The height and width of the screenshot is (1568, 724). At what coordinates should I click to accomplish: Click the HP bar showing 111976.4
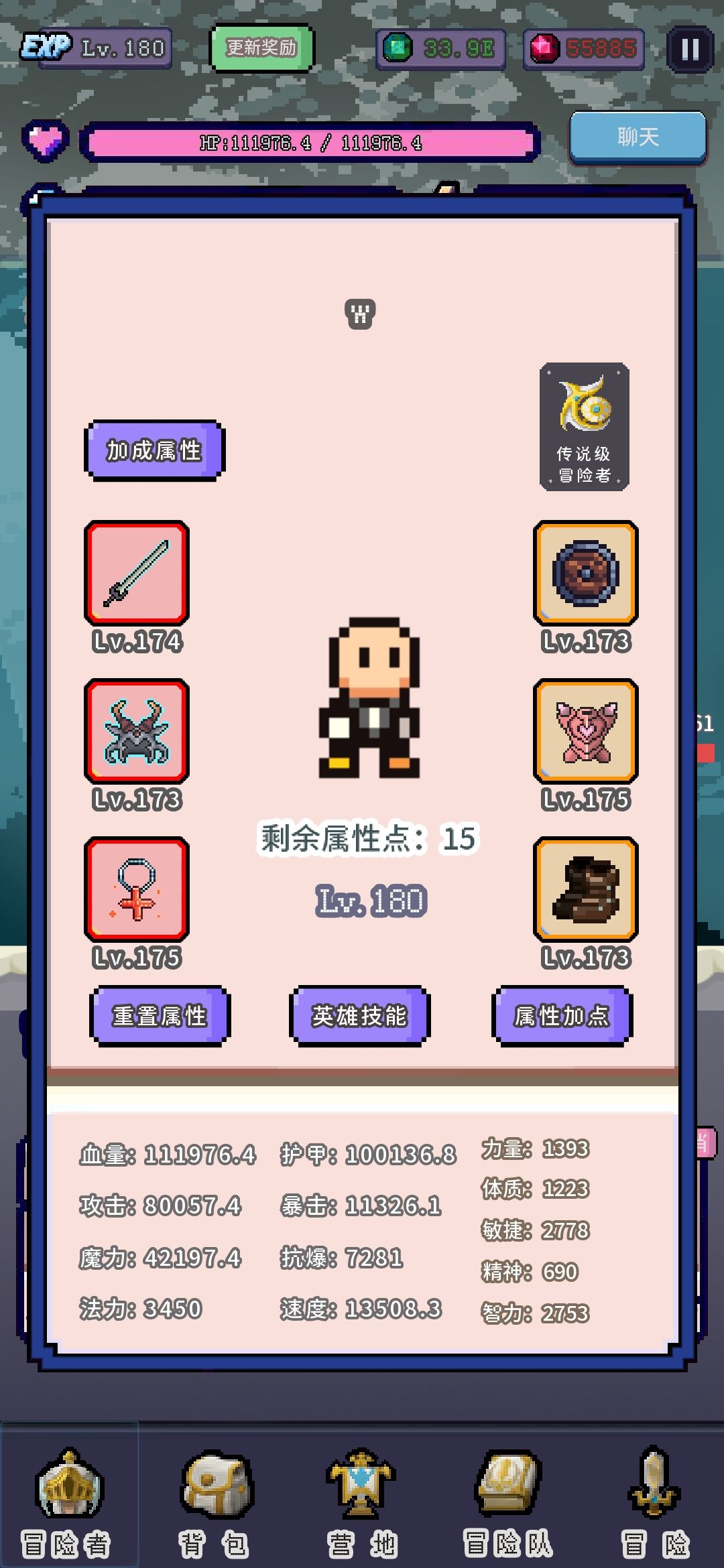[x=312, y=141]
